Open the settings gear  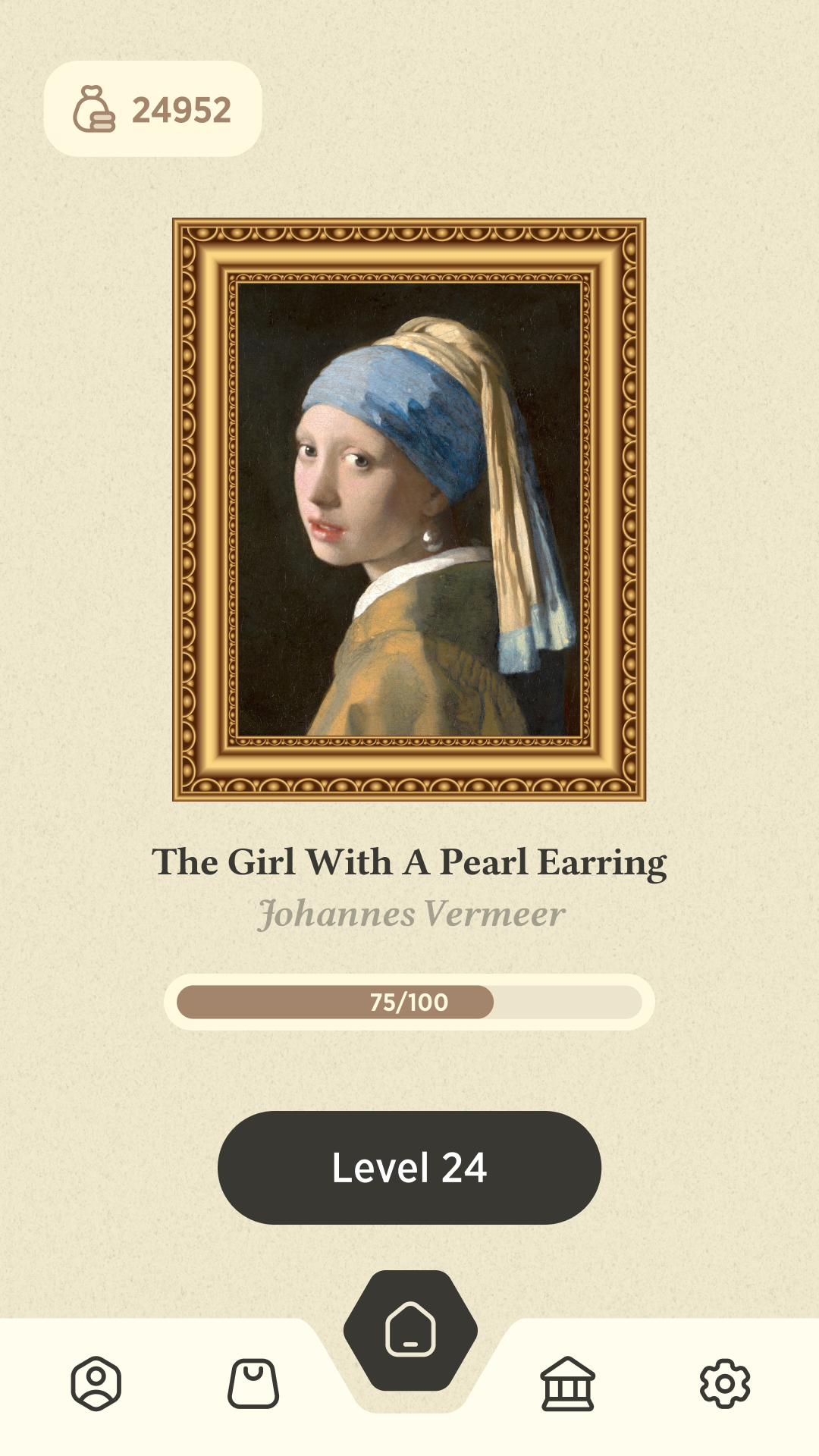tap(724, 1383)
